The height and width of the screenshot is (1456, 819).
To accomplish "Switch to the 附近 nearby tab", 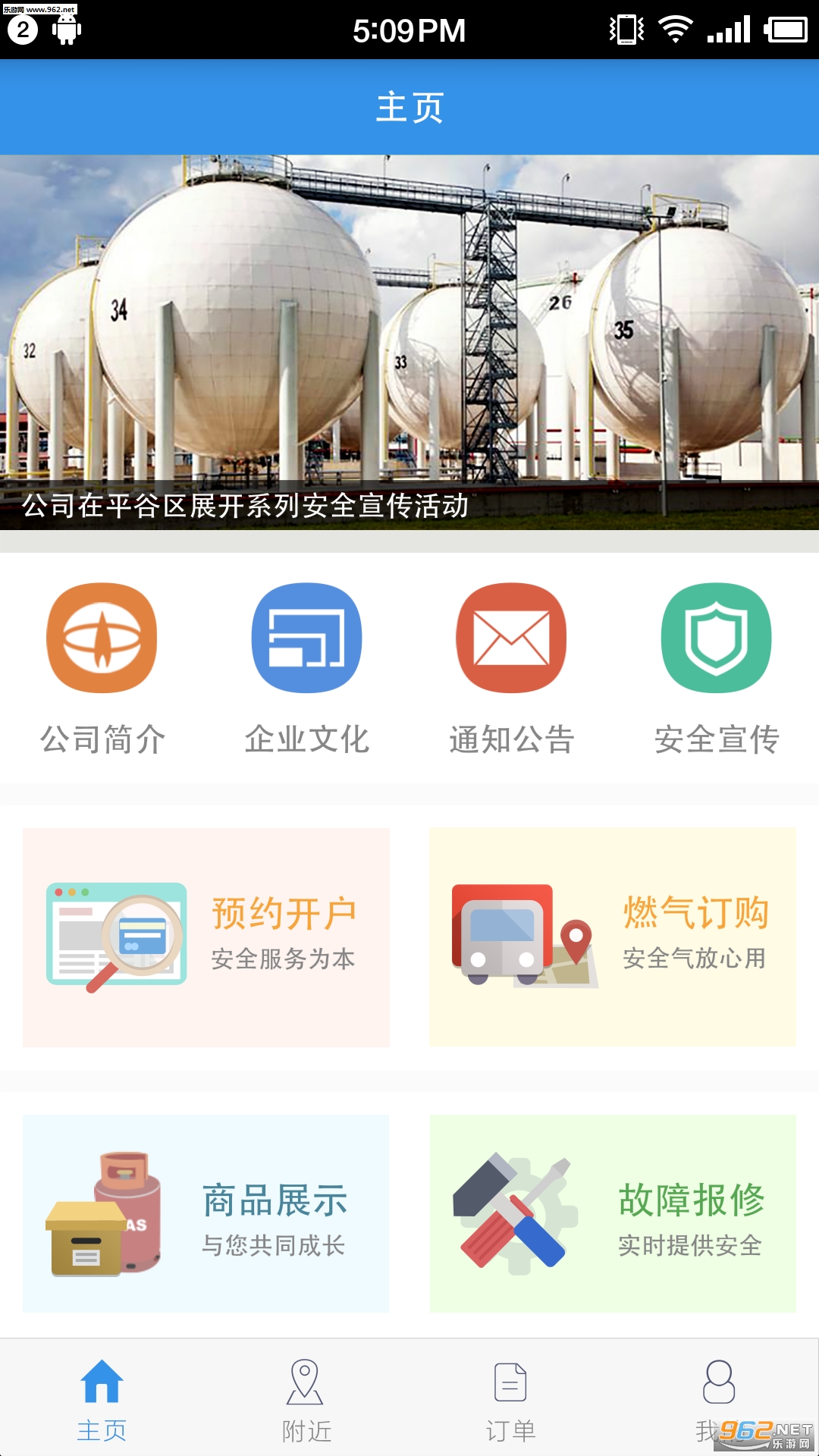I will tap(306, 1399).
